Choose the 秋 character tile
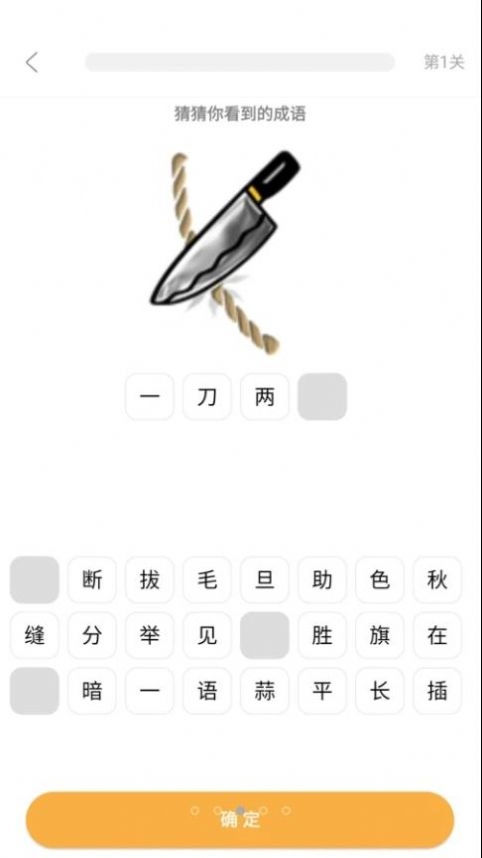Screen dimensions: 482x858 [x=437, y=580]
